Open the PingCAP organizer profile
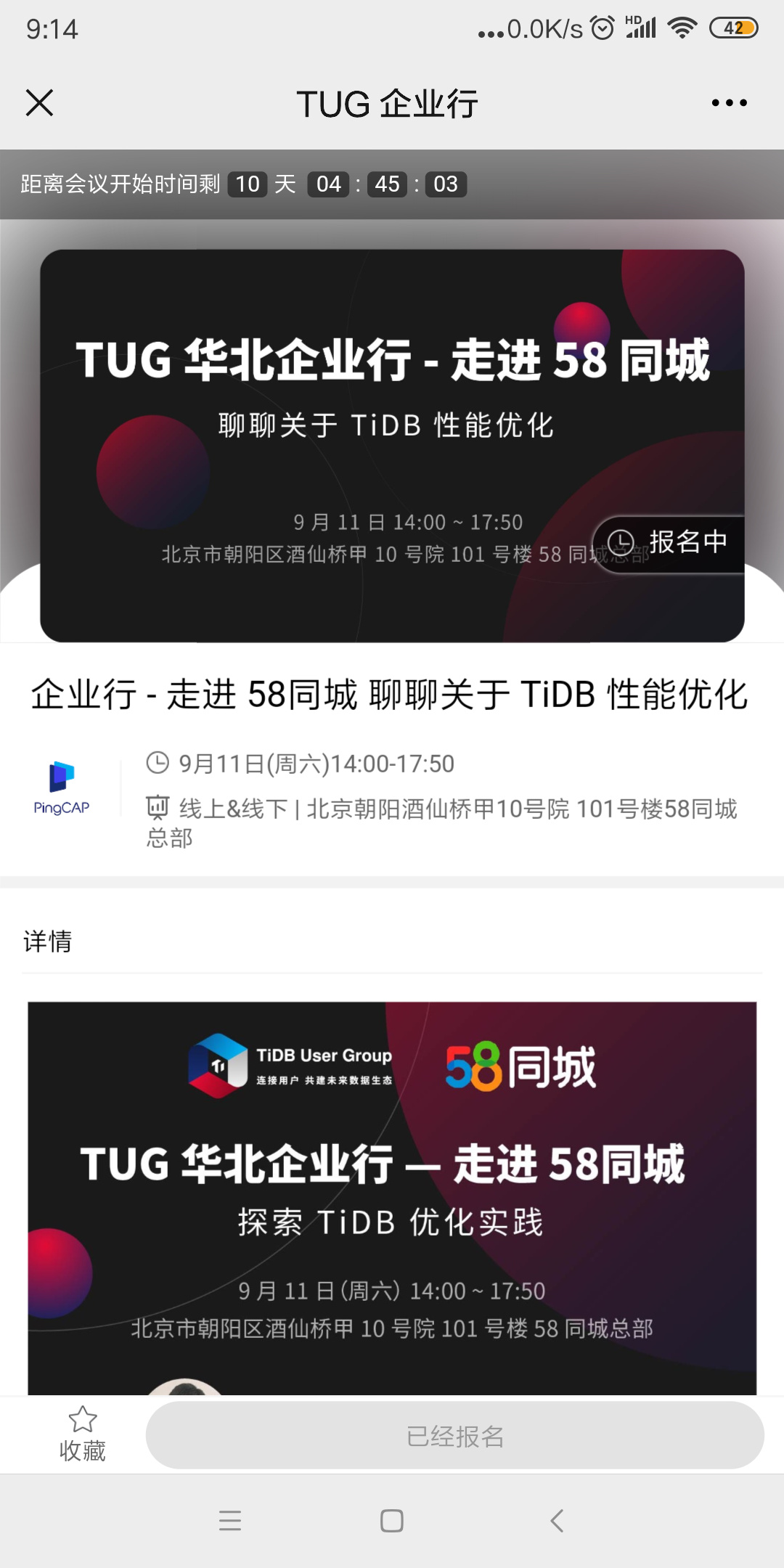 pos(62,788)
